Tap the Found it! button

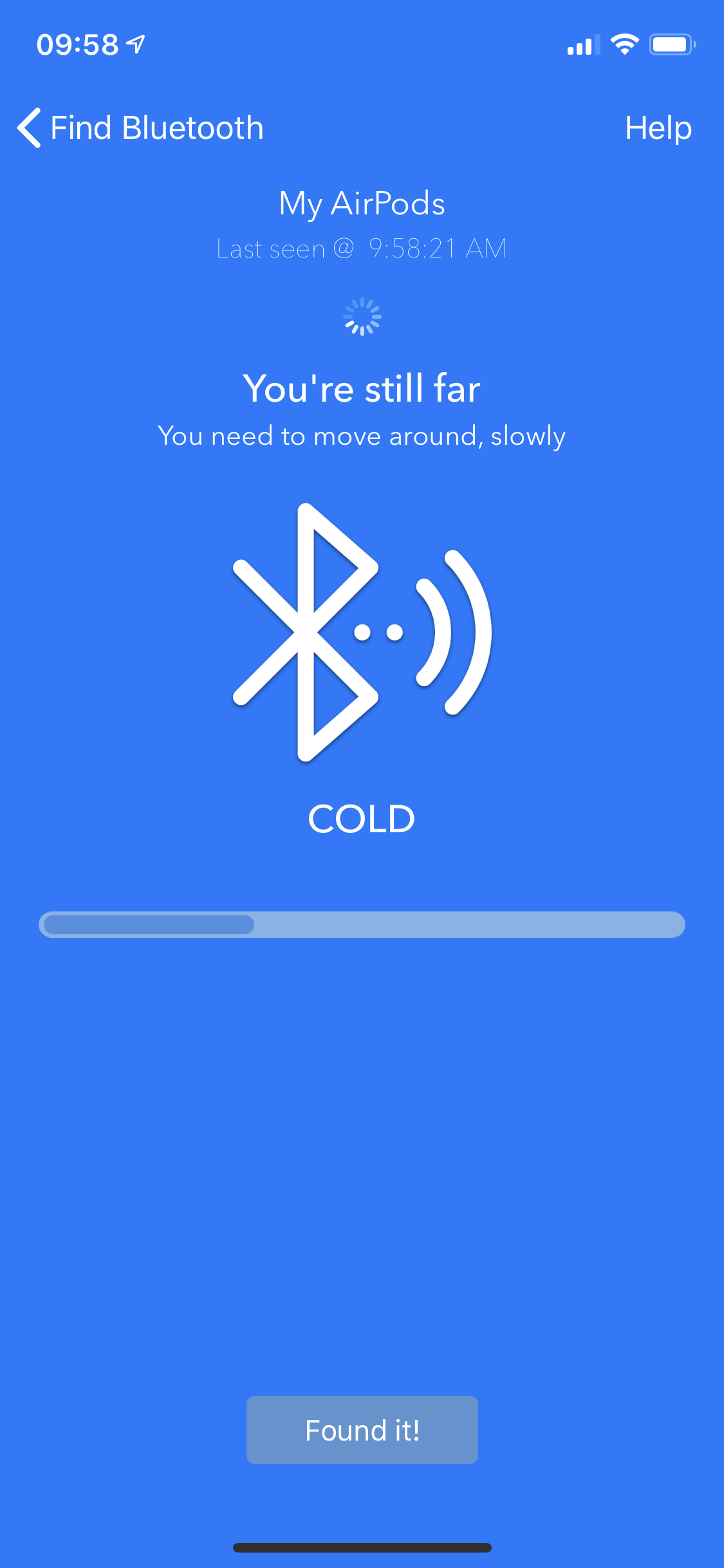tap(362, 1430)
